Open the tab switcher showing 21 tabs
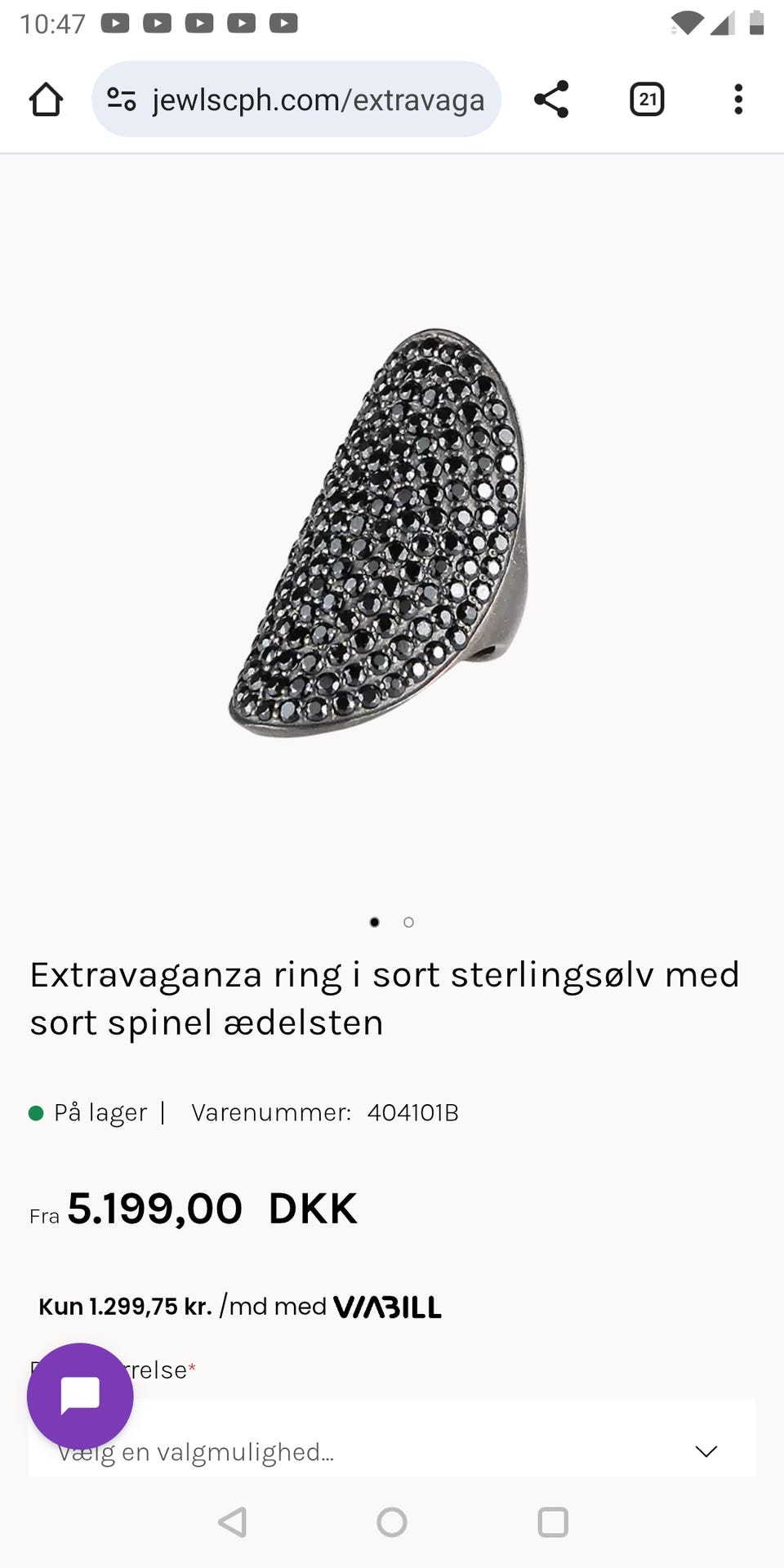This screenshot has height=1568, width=784. tap(647, 100)
